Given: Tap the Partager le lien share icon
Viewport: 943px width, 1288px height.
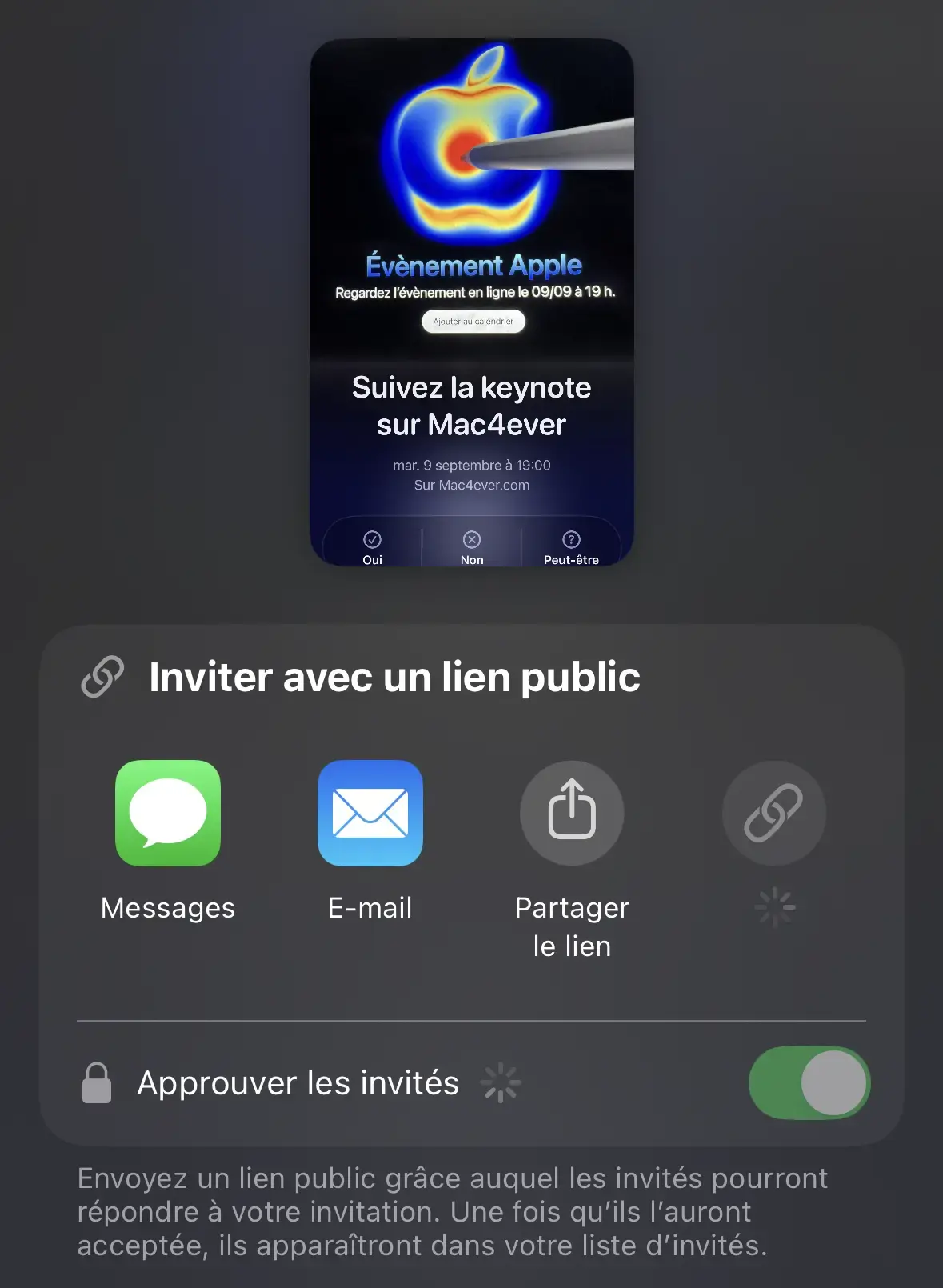Looking at the screenshot, I should [572, 813].
